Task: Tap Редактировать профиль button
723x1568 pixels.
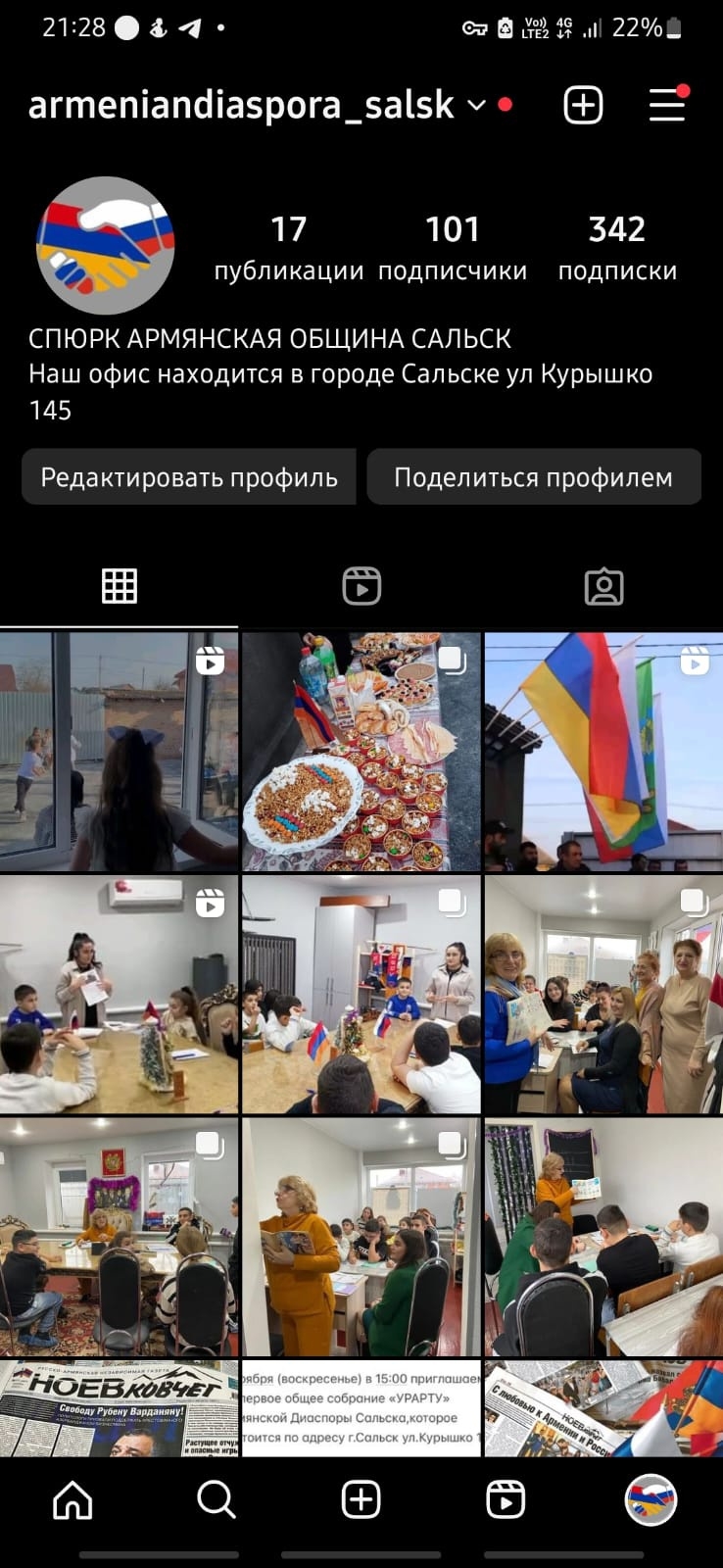Action: [189, 477]
